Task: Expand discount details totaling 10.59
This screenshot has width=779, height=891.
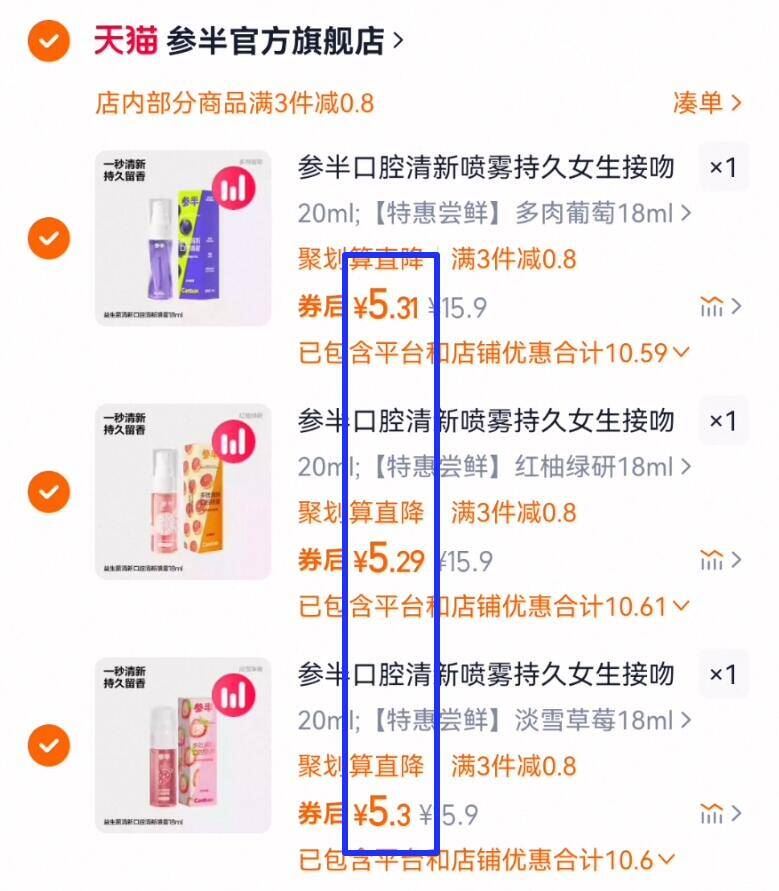Action: click(490, 353)
